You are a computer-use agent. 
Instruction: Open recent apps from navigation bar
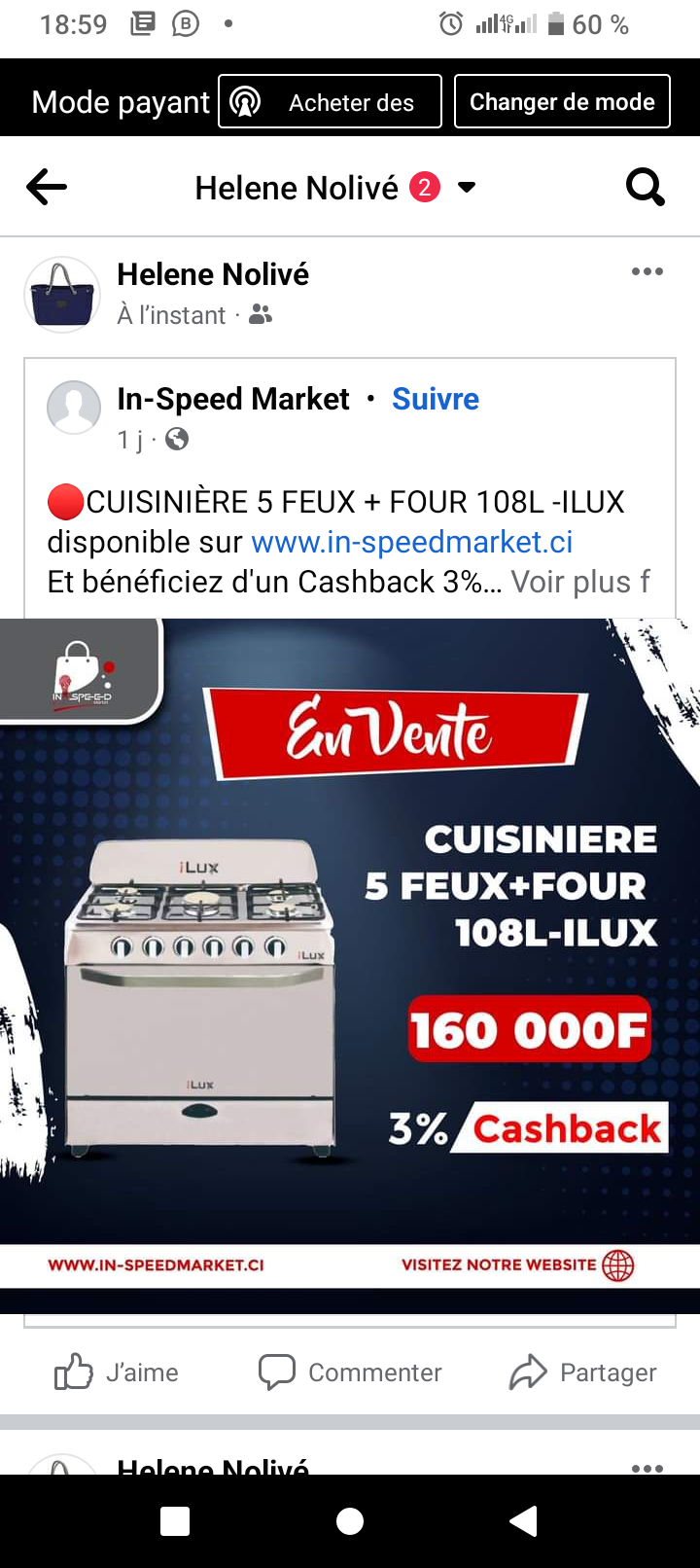pyautogui.click(x=175, y=1521)
